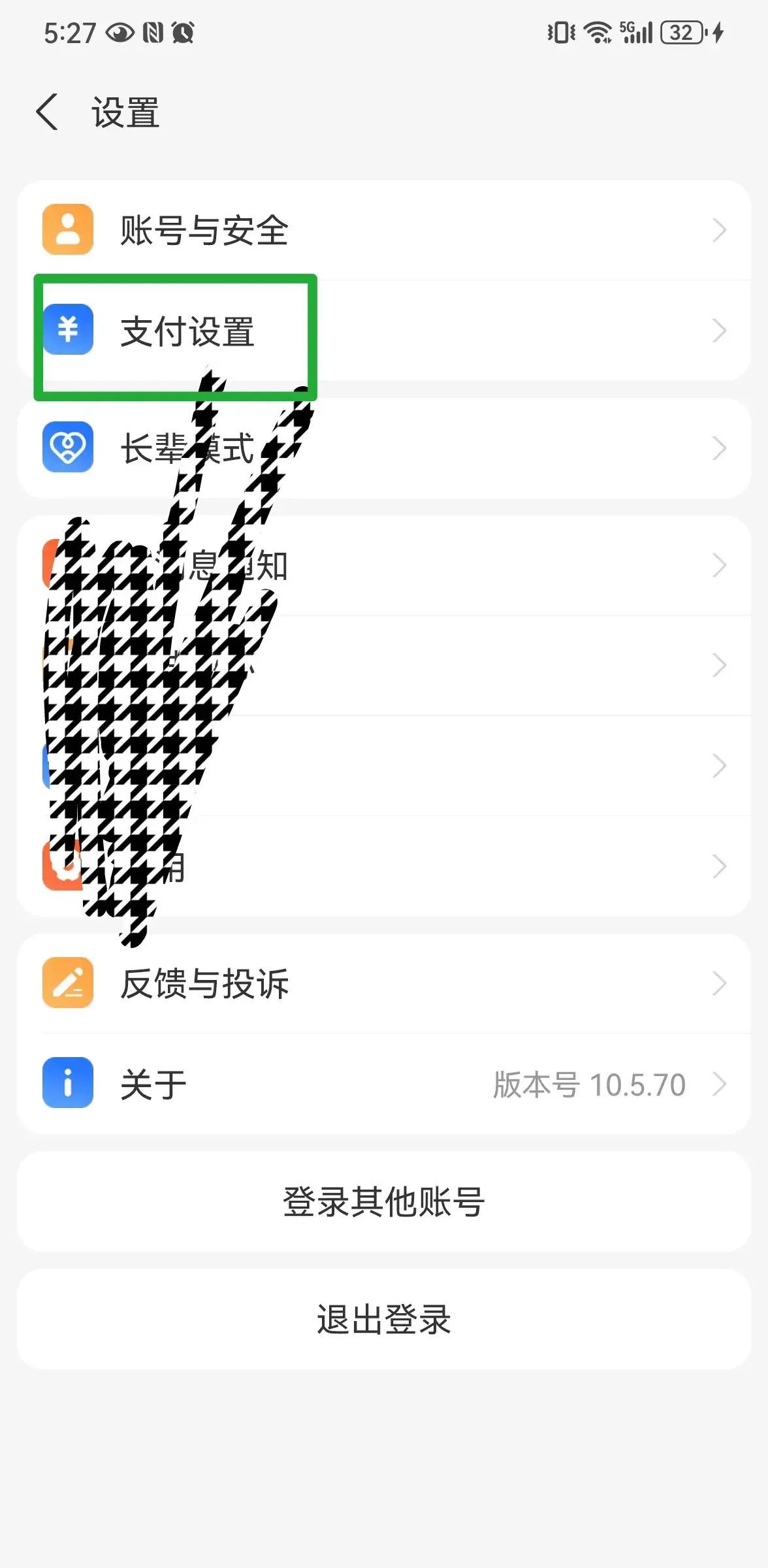Expand 账号与安全 using its chevron
The height and width of the screenshot is (1568, 768).
pyautogui.click(x=719, y=230)
